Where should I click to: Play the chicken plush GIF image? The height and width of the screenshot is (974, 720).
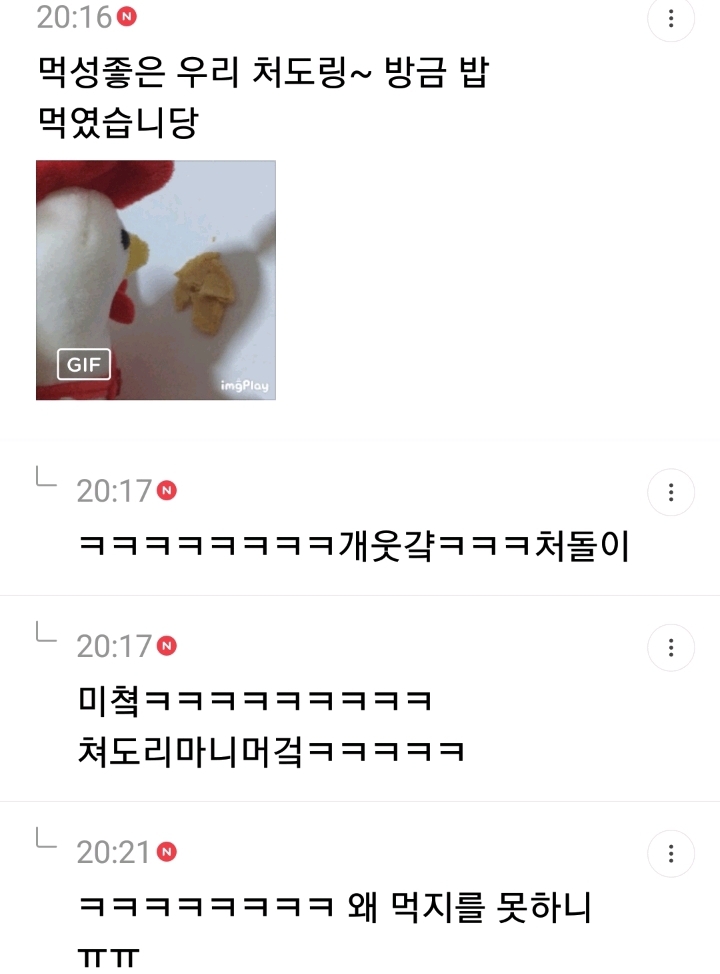[x=155, y=280]
